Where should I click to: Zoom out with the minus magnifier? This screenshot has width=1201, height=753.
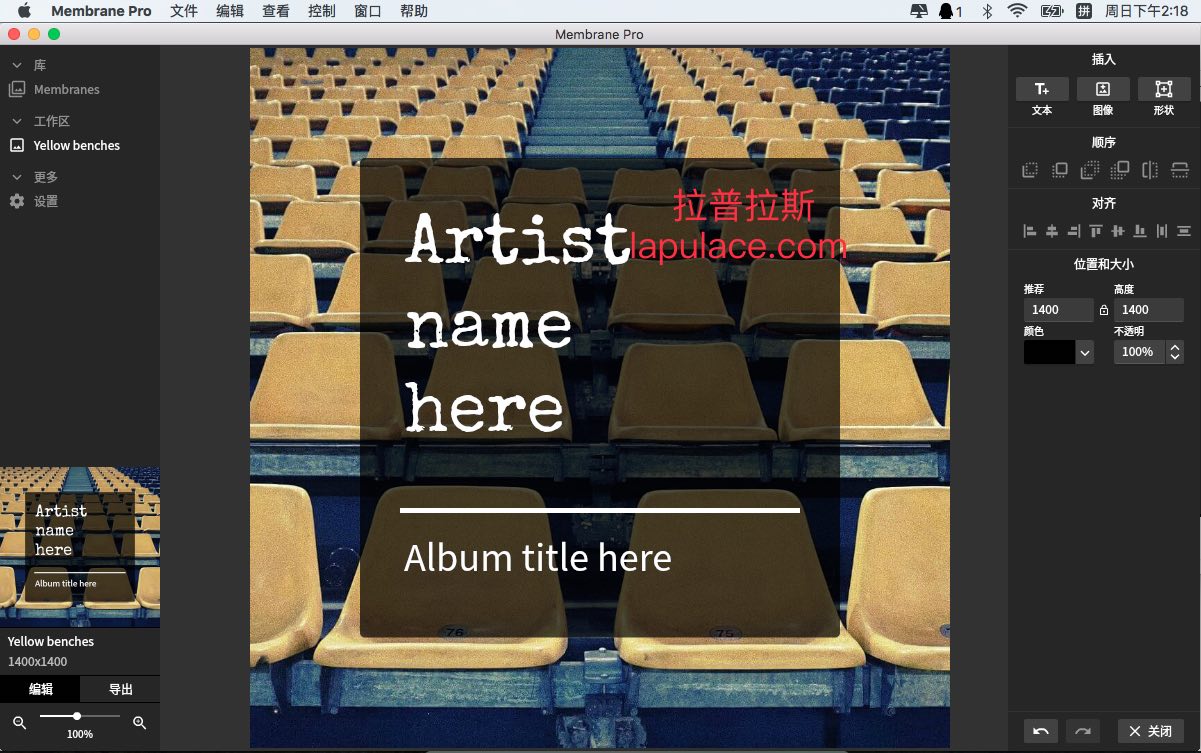tap(19, 722)
